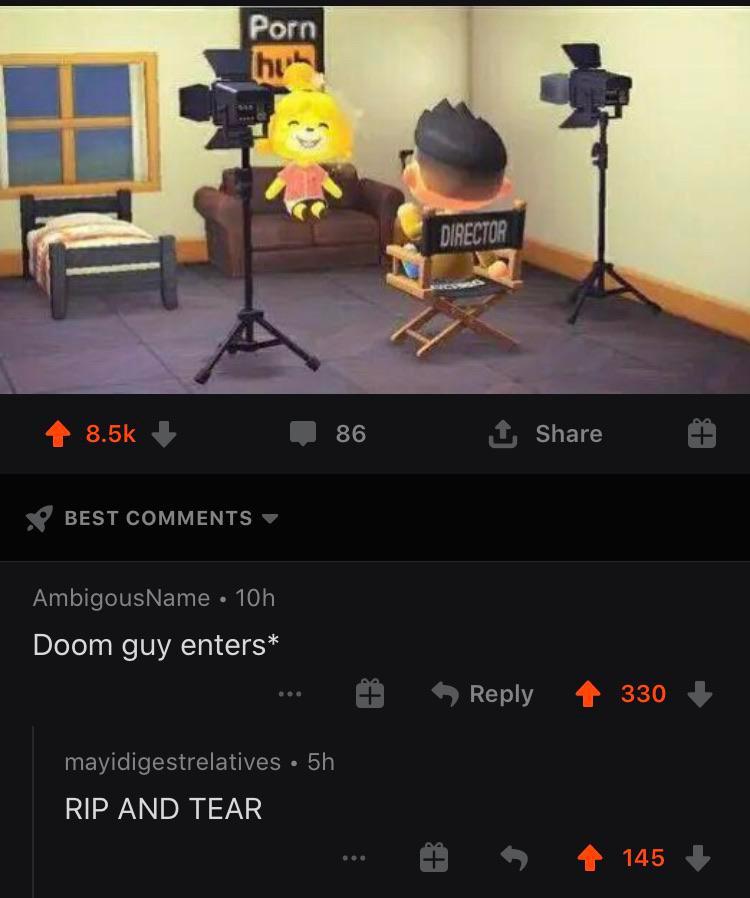Image resolution: width=750 pixels, height=898 pixels.
Task: Reply to the RIP AND TEAR comment
Action: pyautogui.click(x=514, y=858)
